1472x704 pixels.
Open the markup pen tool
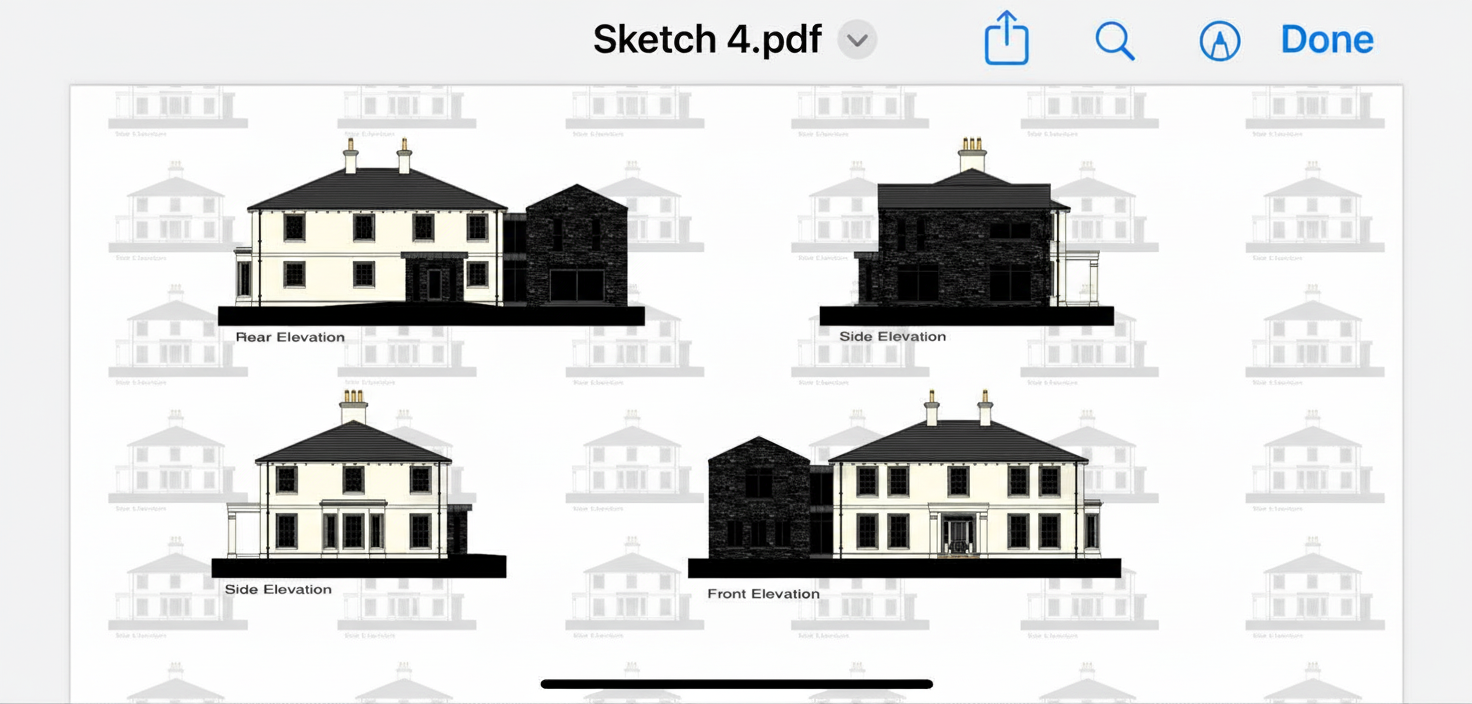click(x=1219, y=41)
